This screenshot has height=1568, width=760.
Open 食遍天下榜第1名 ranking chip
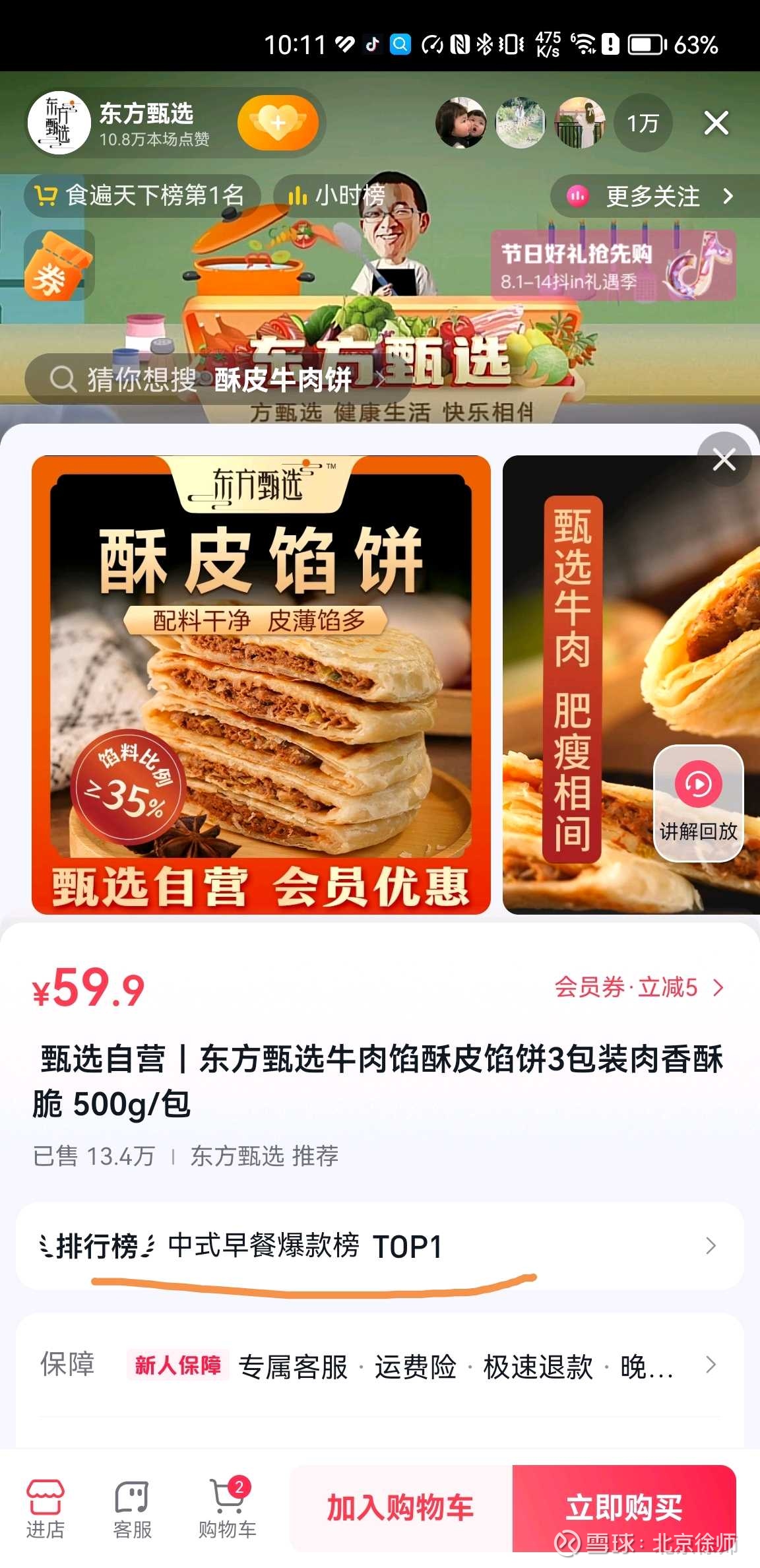click(x=142, y=195)
